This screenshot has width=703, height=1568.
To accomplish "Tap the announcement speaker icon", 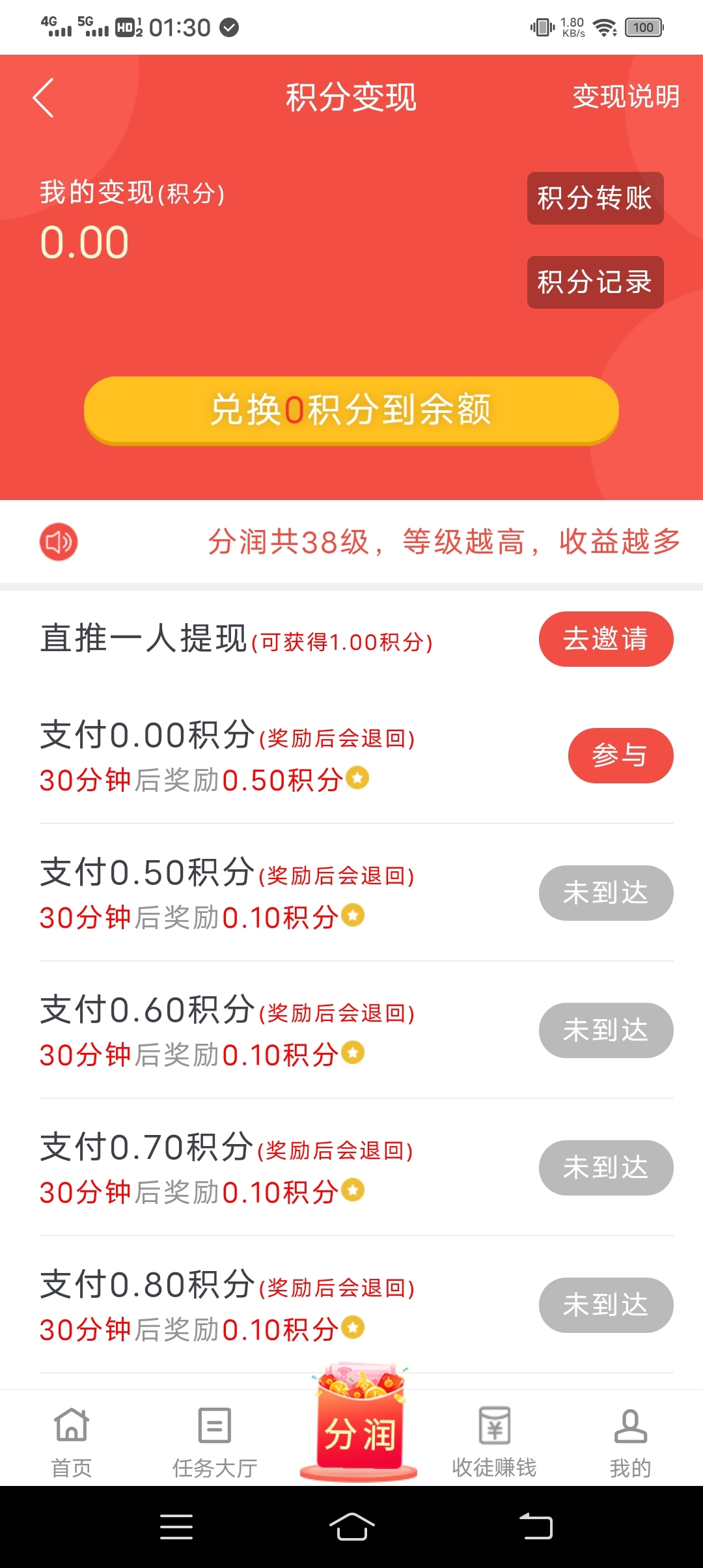I will coord(58,541).
